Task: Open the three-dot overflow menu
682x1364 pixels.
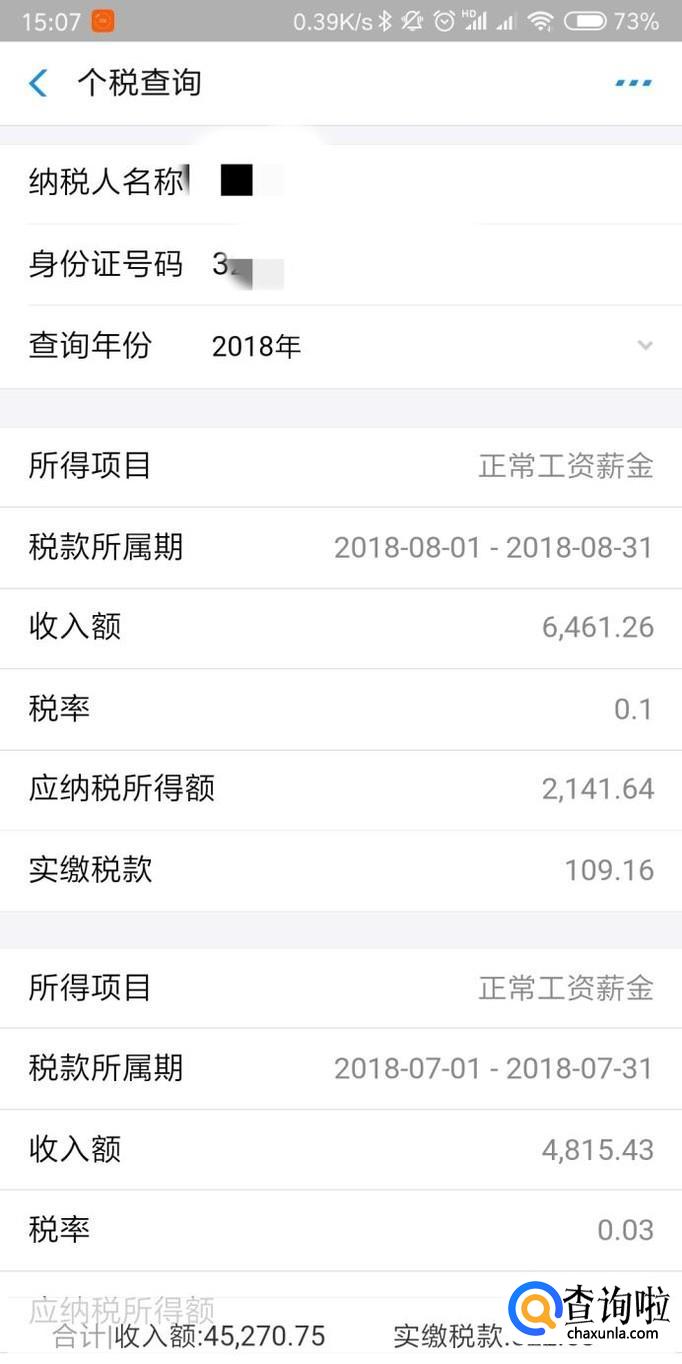Action: click(x=633, y=83)
